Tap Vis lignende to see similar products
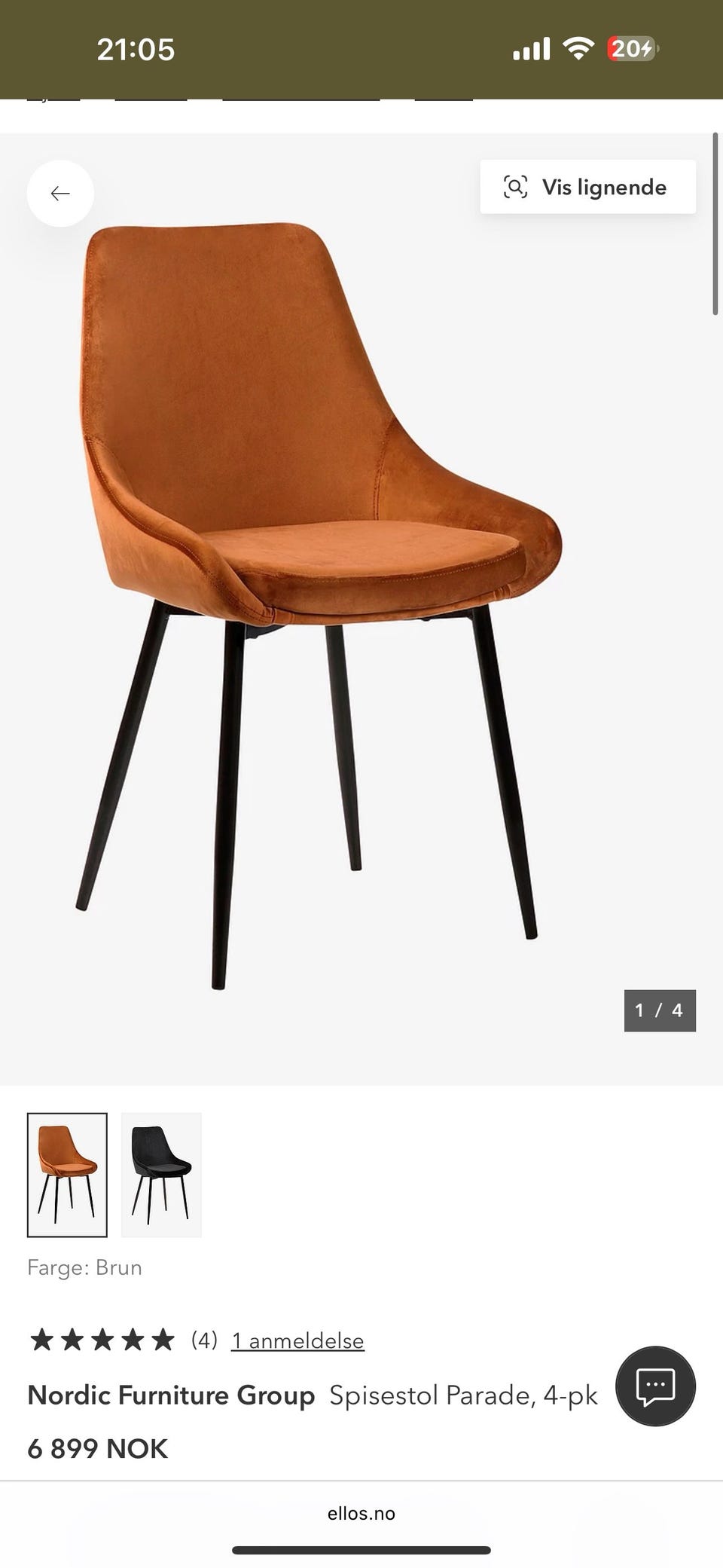723x1568 pixels. (x=587, y=187)
